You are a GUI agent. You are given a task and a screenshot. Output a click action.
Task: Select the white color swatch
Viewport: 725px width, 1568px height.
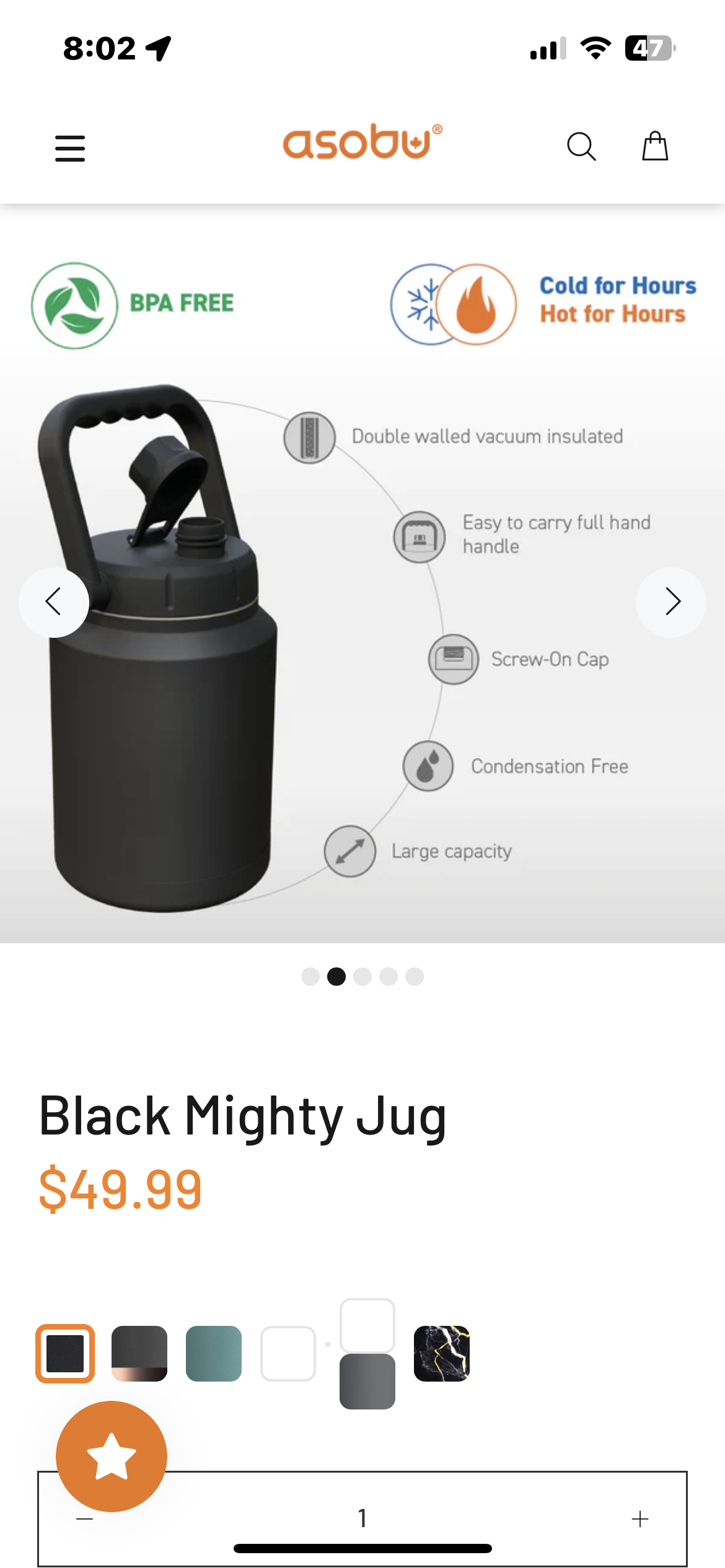(288, 1353)
